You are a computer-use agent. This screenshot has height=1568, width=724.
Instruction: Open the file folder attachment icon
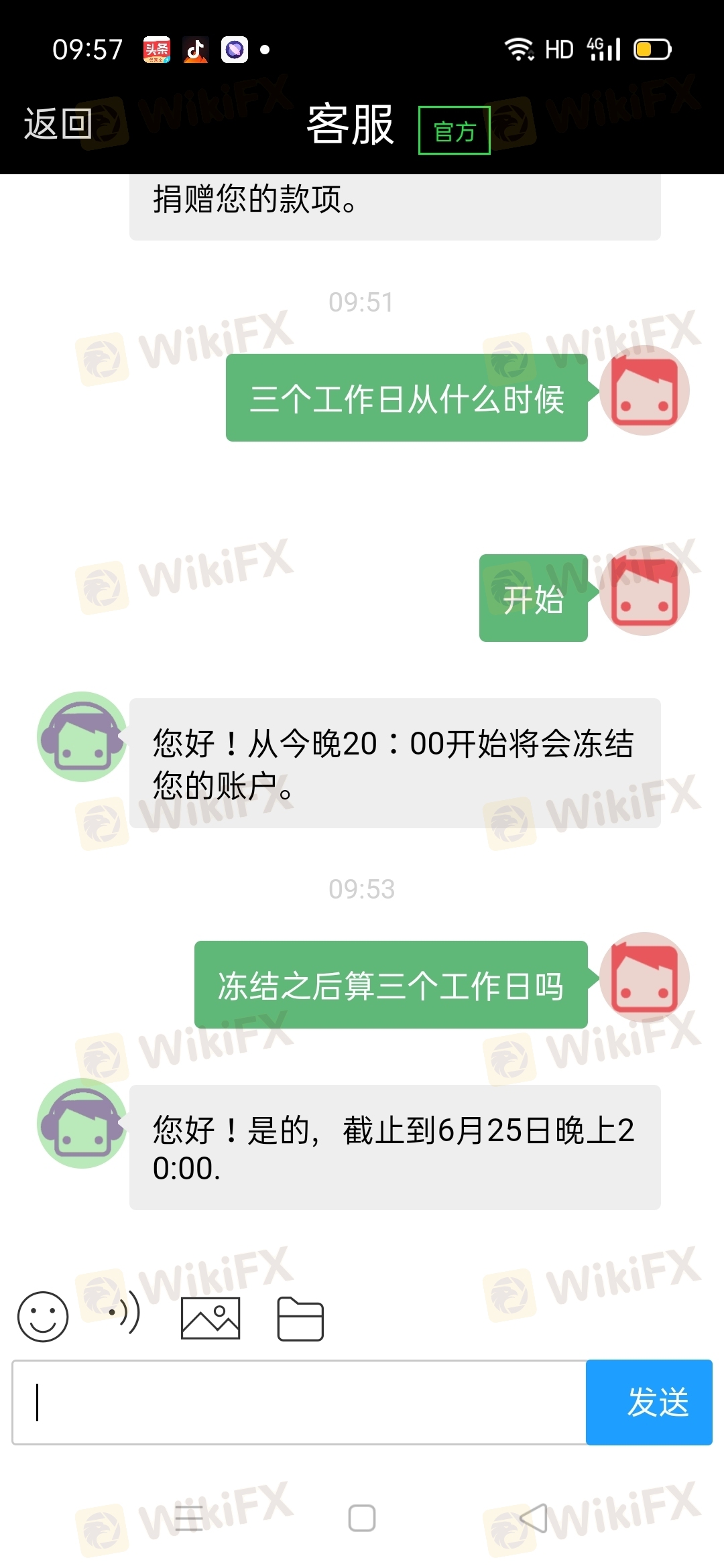coord(300,1319)
